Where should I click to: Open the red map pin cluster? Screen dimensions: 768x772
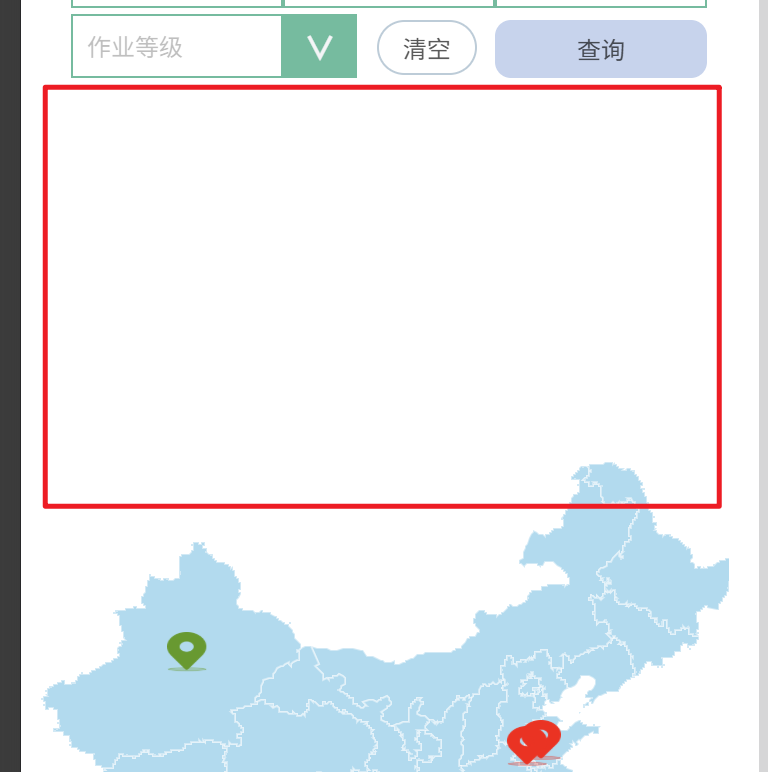tap(533, 741)
